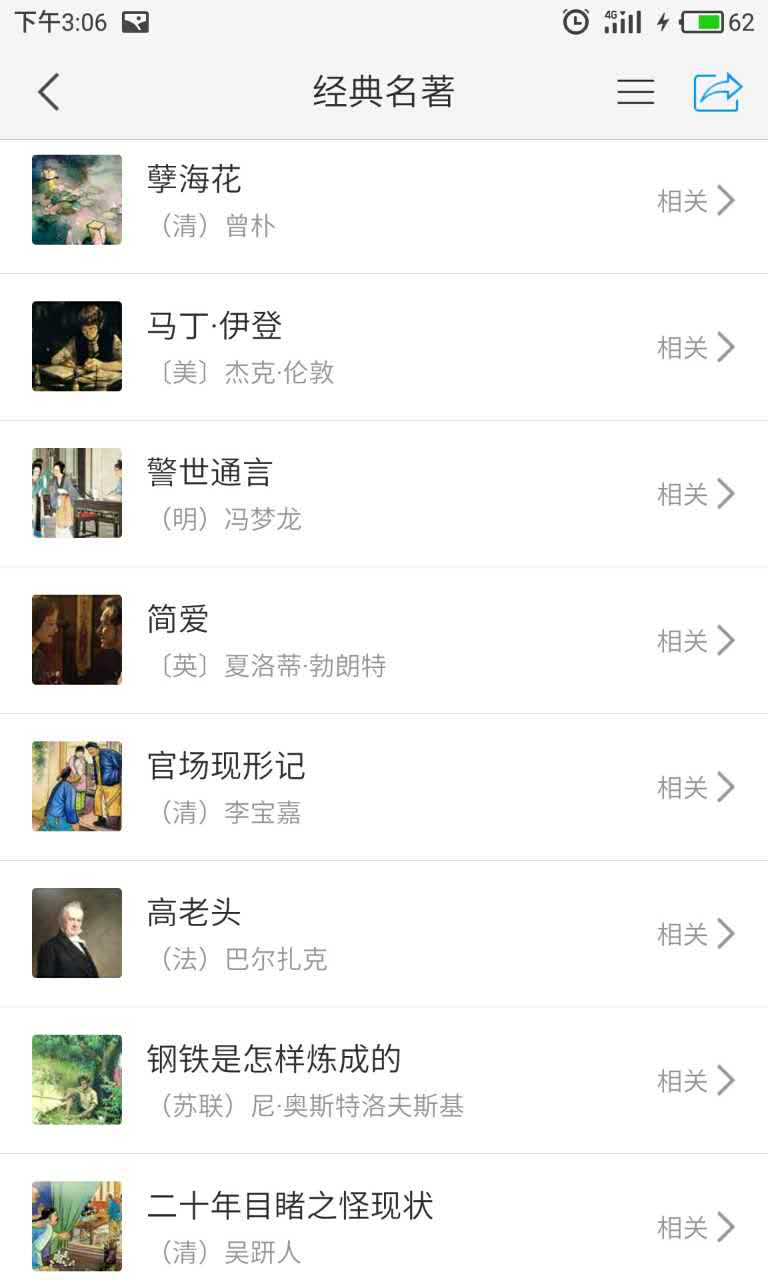Viewport: 768px width, 1280px height.
Task: View 相关 items for 马丁·伊登
Action: pos(696,347)
